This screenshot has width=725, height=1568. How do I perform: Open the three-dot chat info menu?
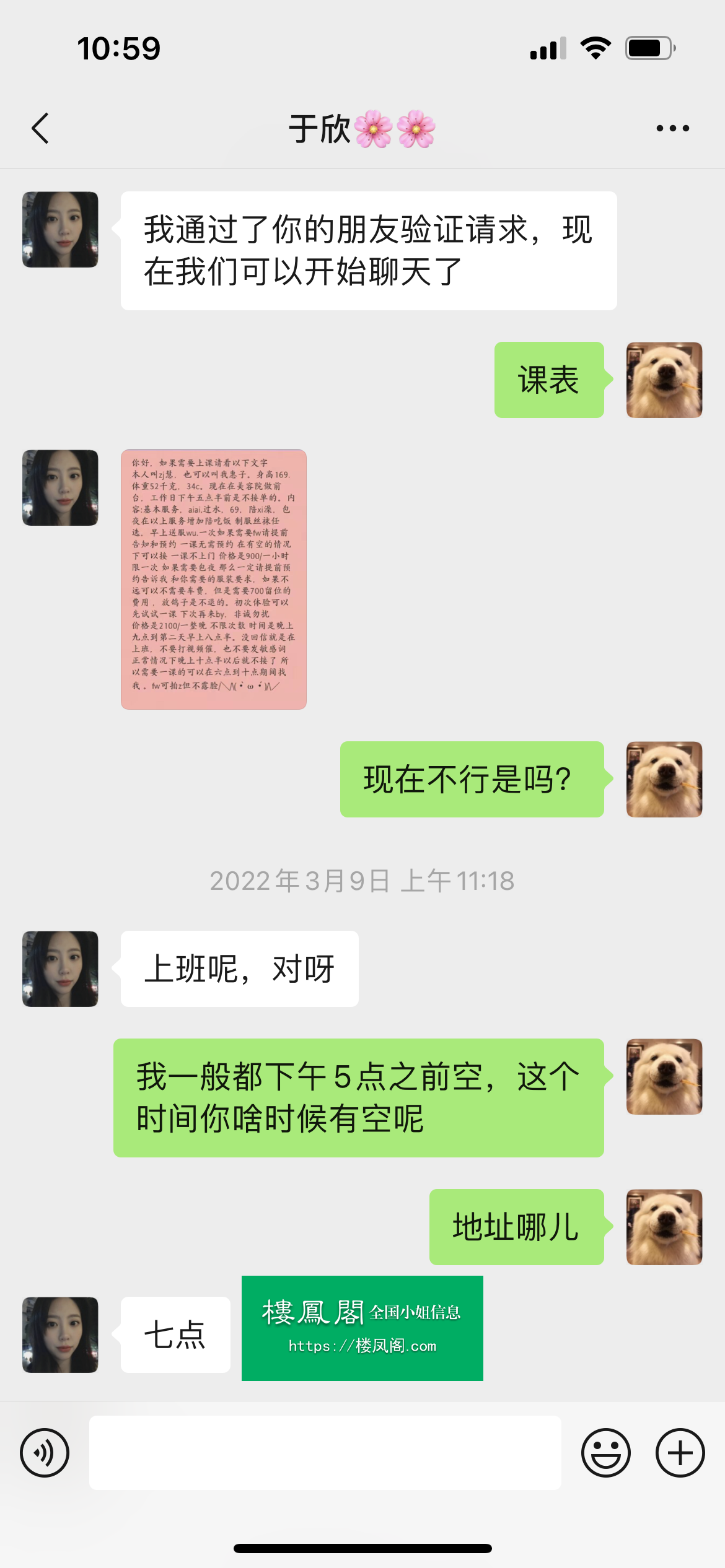coord(672,128)
